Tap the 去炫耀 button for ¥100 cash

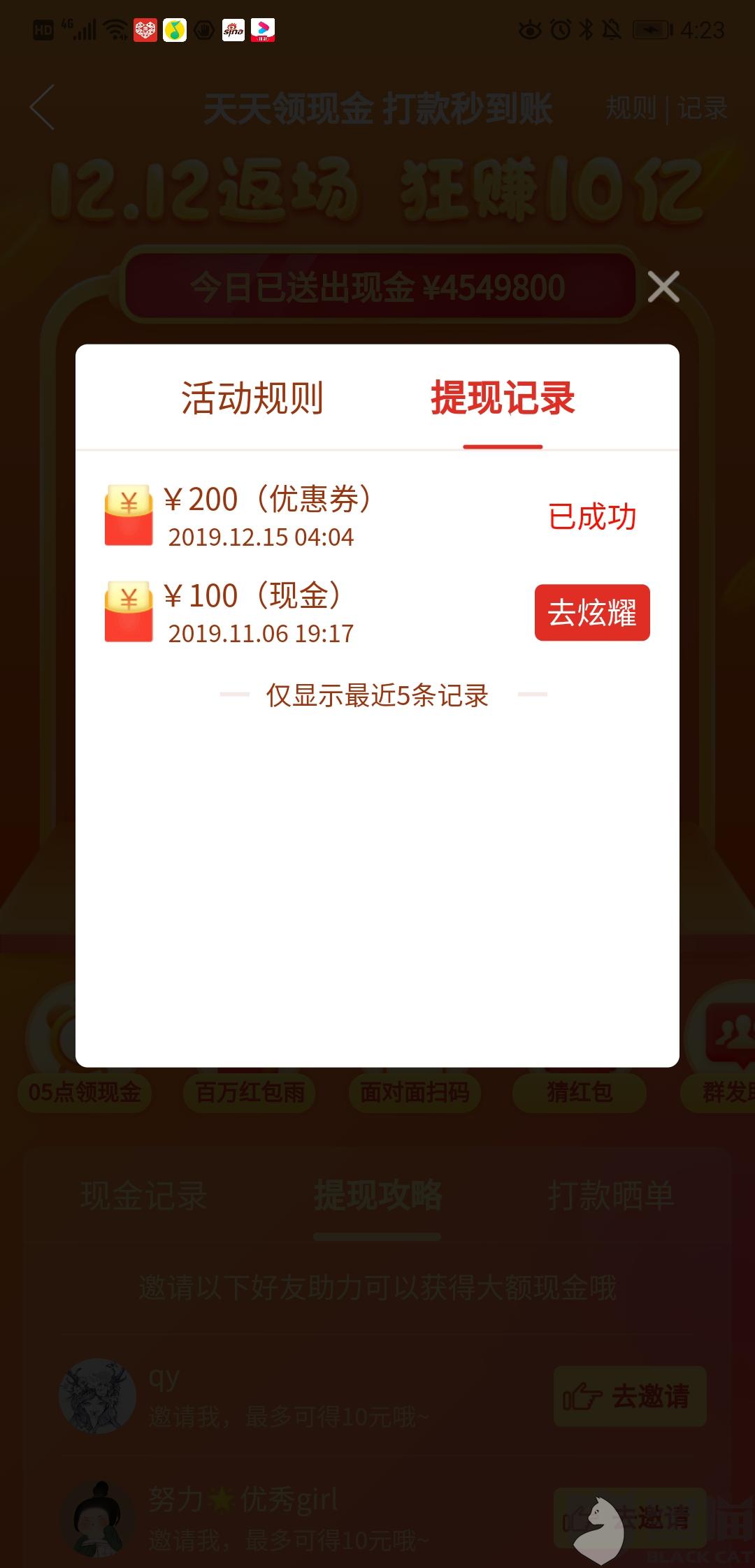[x=592, y=613]
